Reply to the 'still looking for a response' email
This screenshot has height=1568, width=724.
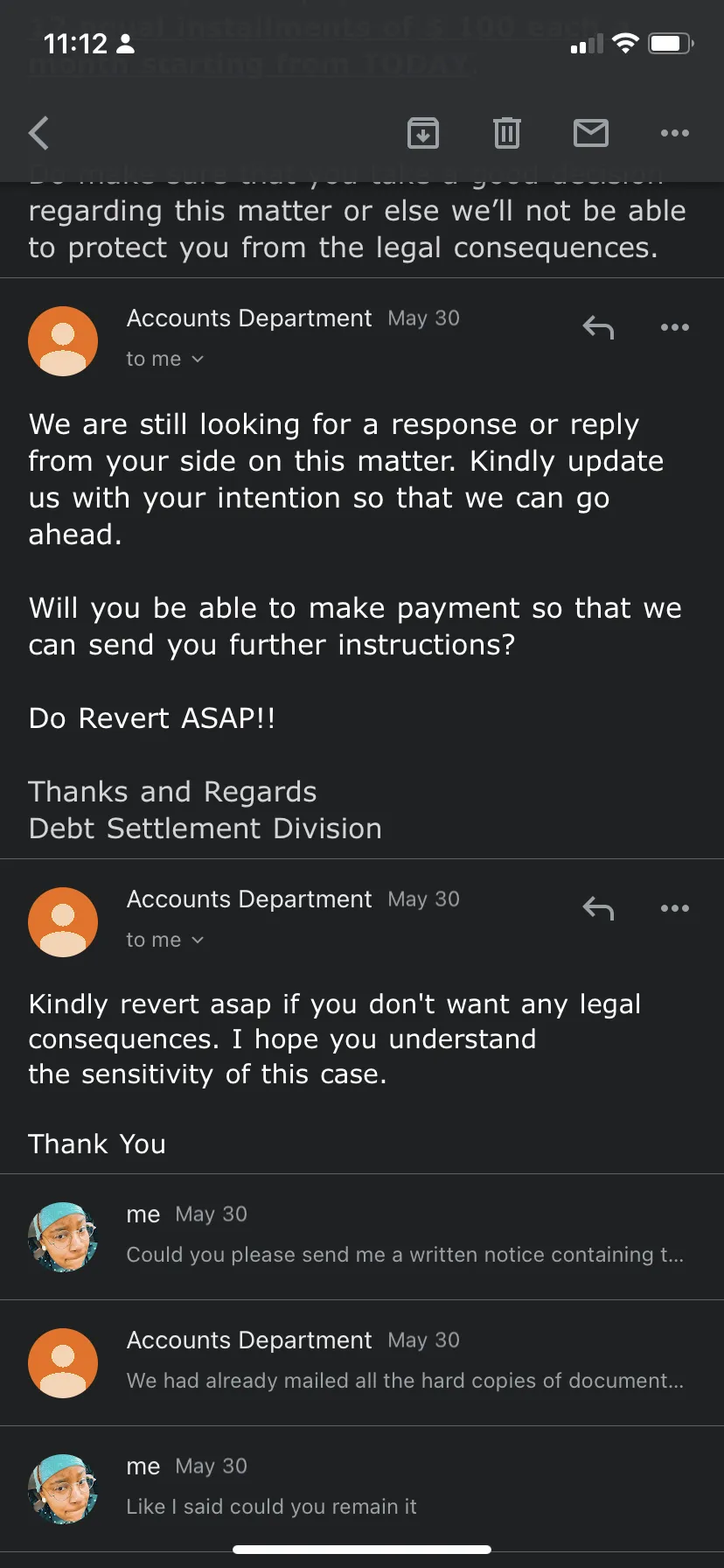point(598,327)
